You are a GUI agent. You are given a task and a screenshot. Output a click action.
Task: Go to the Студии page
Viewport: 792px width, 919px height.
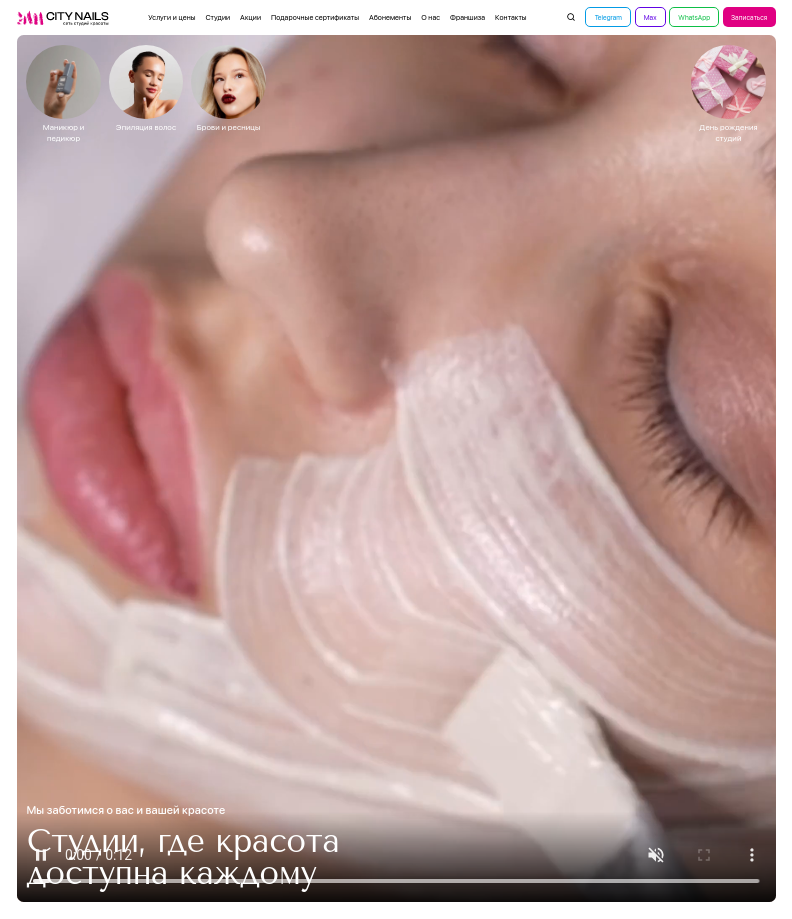218,17
